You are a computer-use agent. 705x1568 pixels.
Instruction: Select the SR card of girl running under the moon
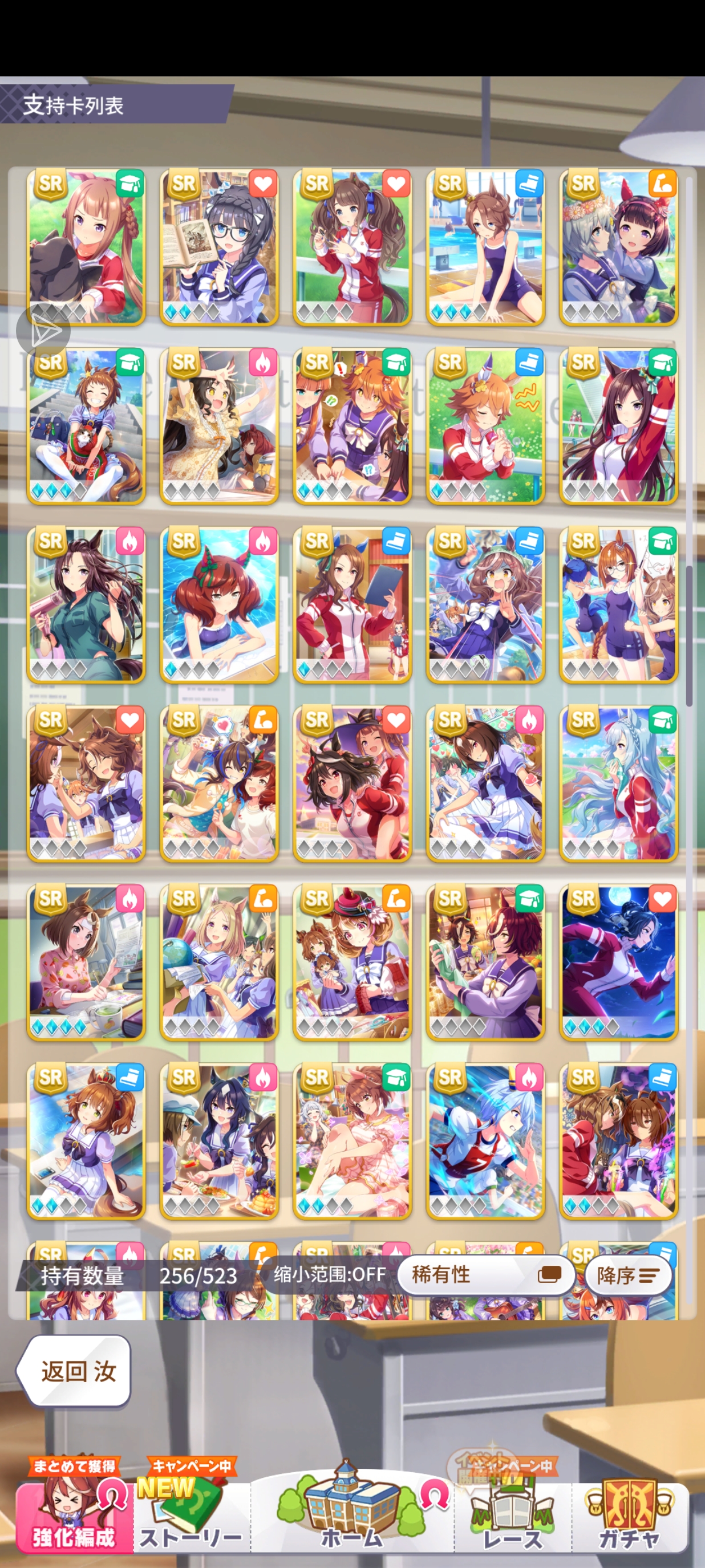618,962
